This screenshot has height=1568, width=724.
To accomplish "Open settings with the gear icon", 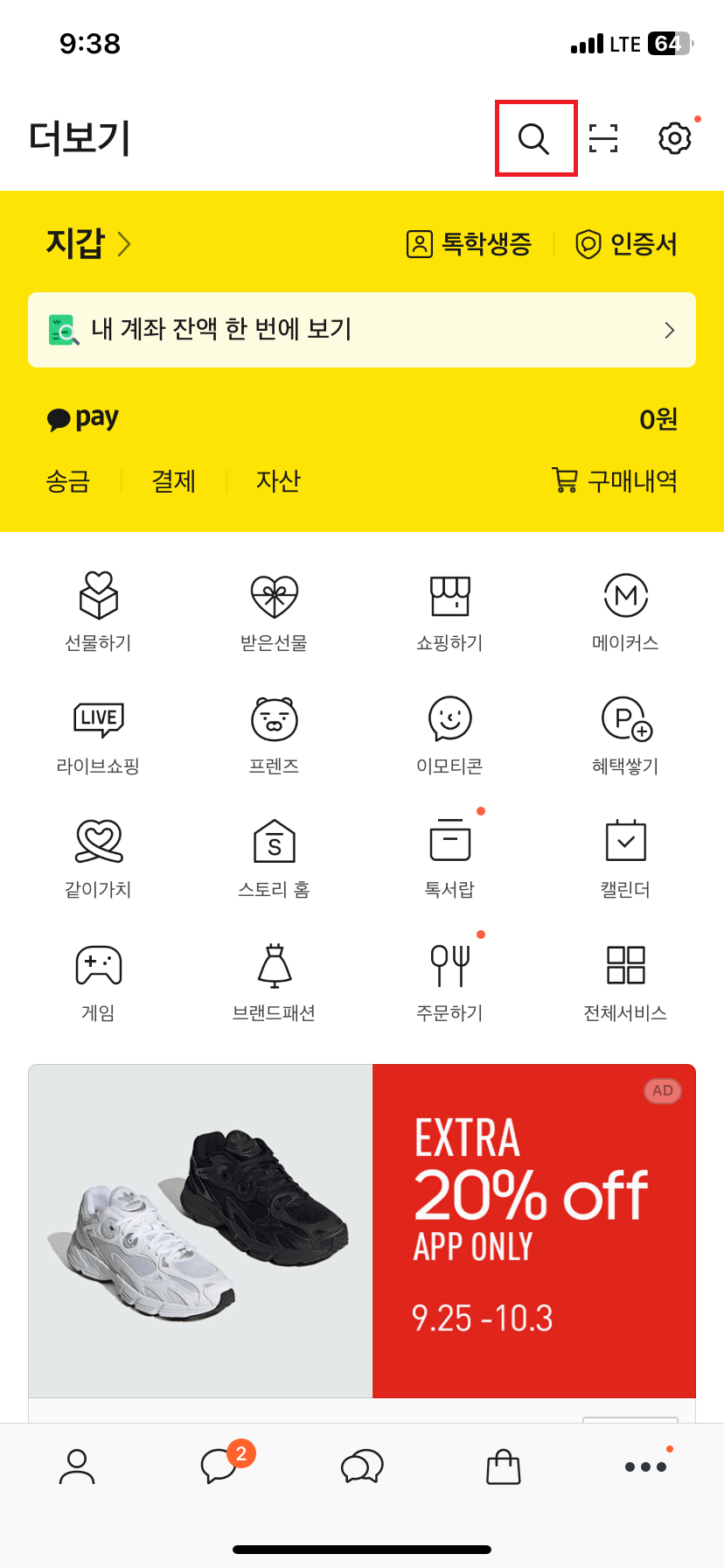I will (673, 137).
